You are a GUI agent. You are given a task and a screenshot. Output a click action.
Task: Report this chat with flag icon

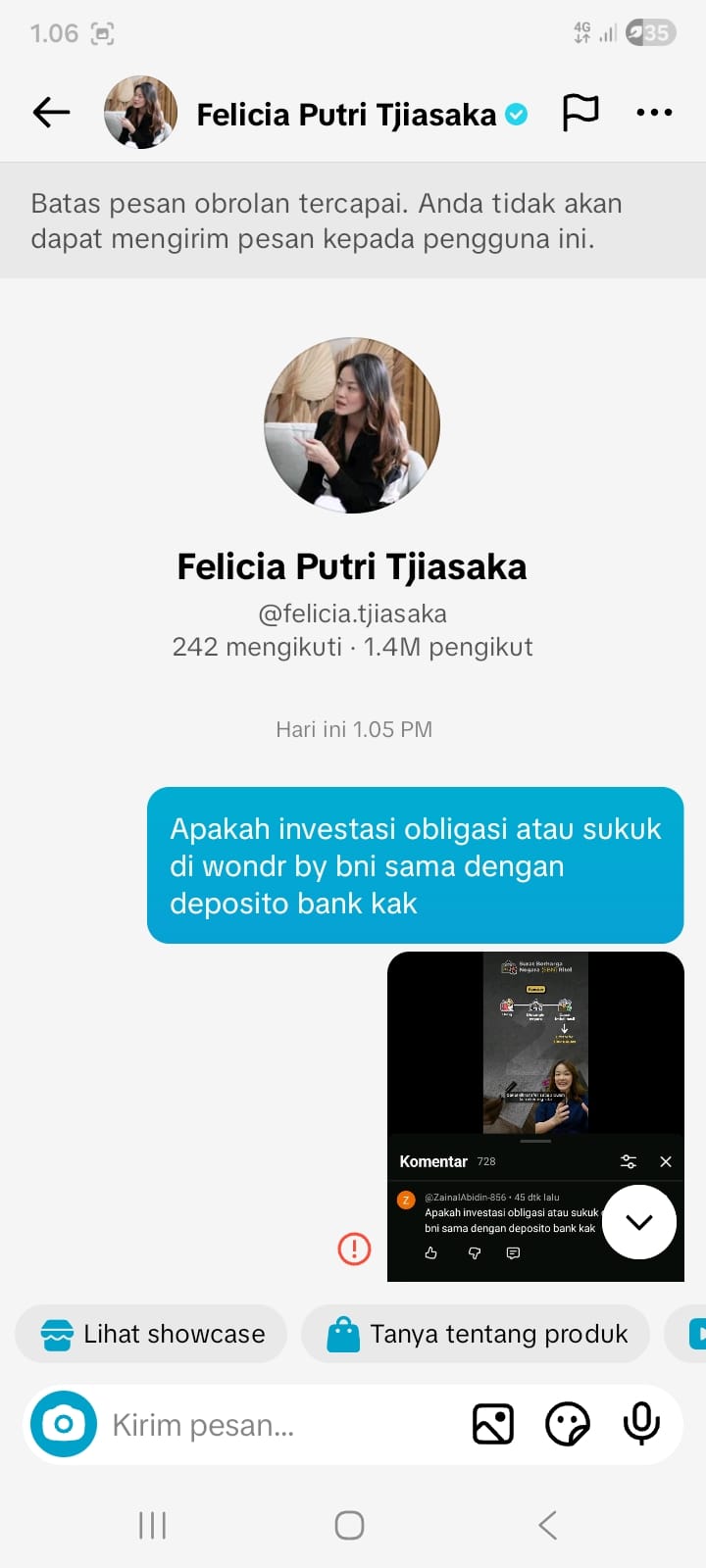pyautogui.click(x=580, y=113)
